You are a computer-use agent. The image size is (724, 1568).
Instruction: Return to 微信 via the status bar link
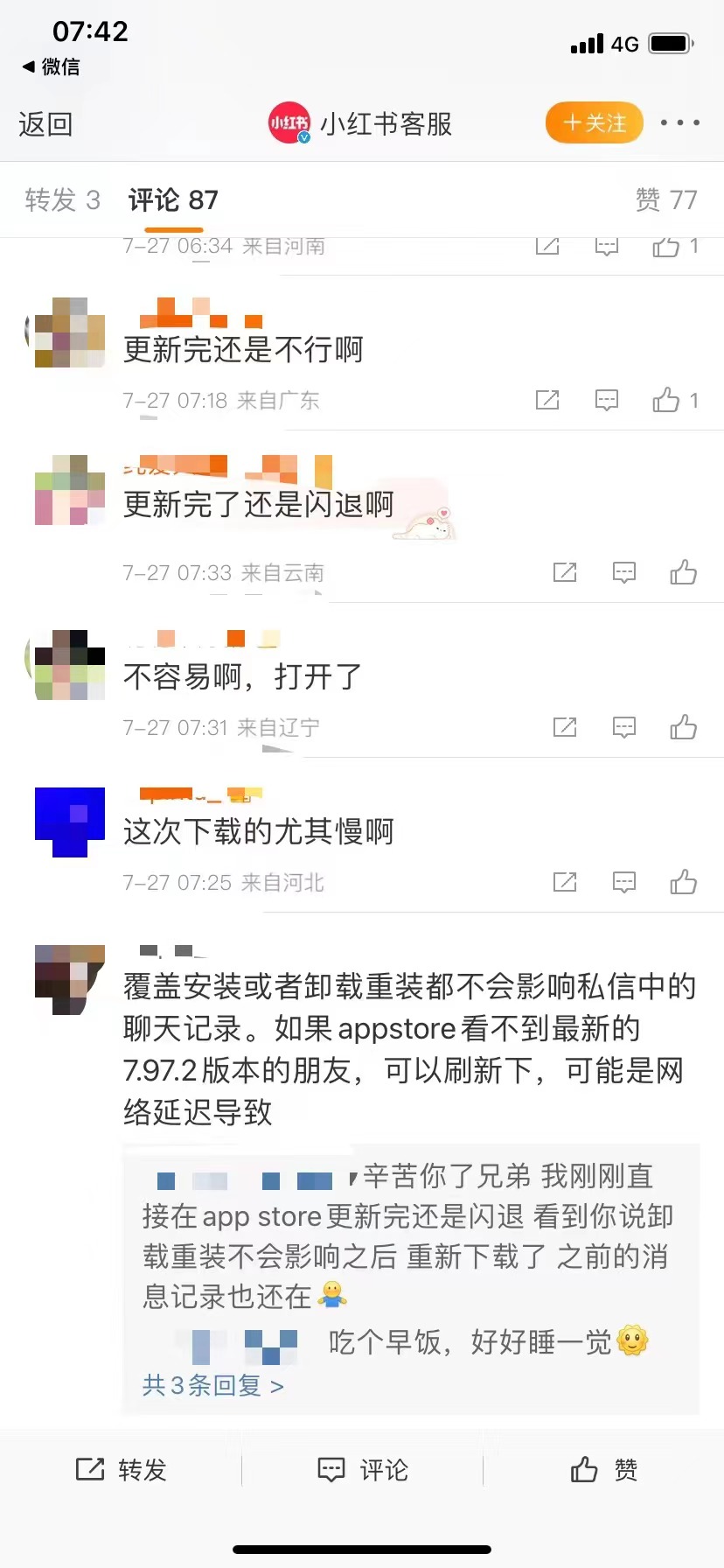(x=51, y=66)
